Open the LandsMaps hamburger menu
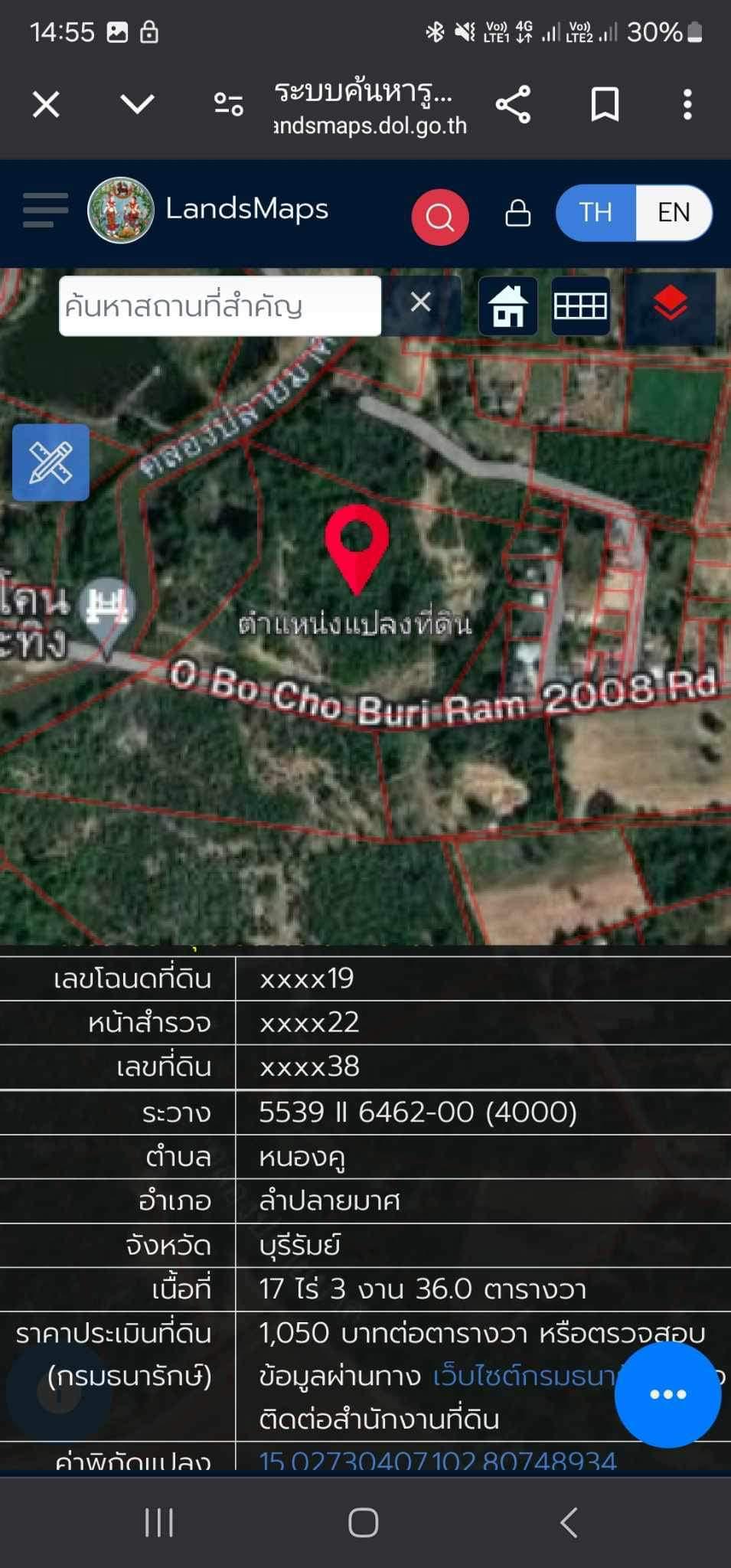Screen dimensions: 731x1568 coord(45,211)
